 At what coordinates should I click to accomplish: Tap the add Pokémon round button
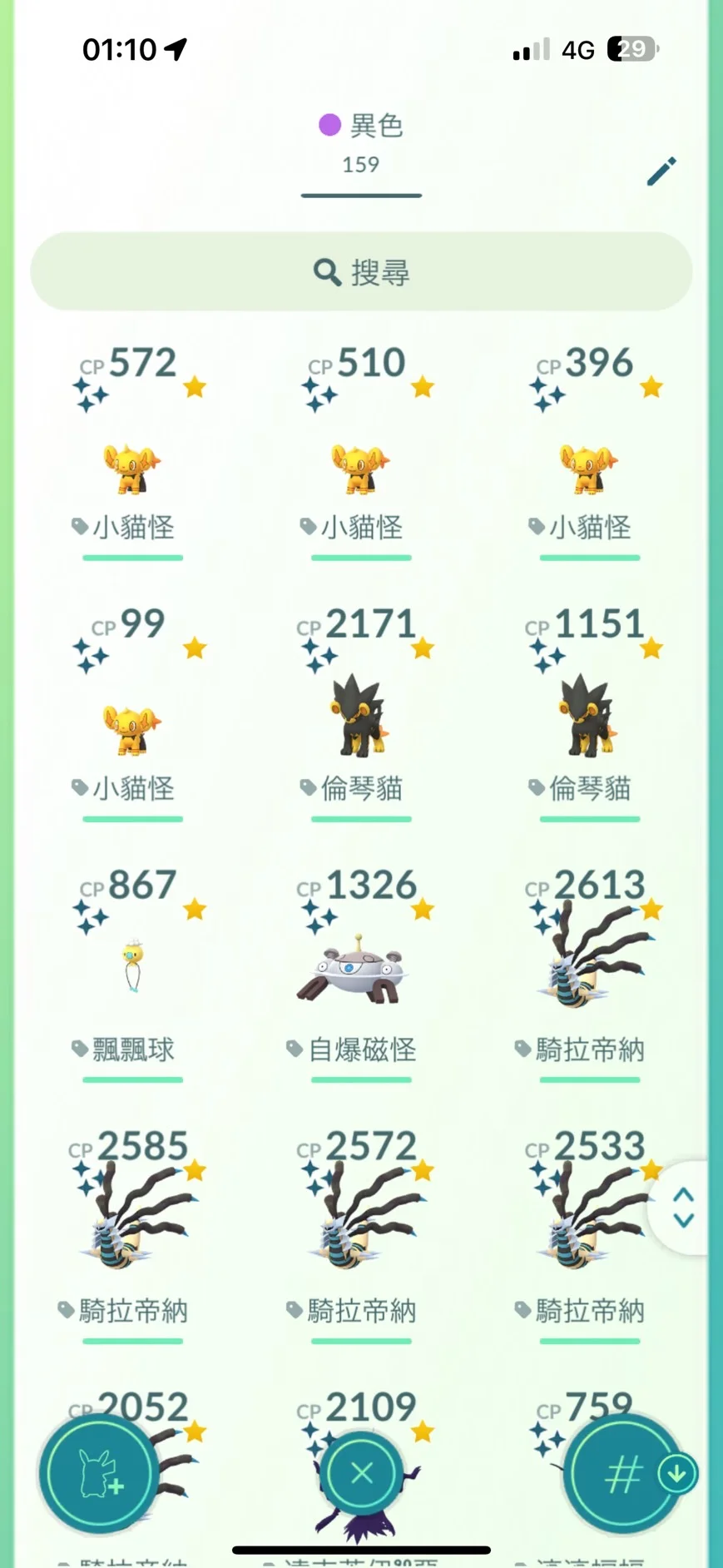tap(99, 1473)
